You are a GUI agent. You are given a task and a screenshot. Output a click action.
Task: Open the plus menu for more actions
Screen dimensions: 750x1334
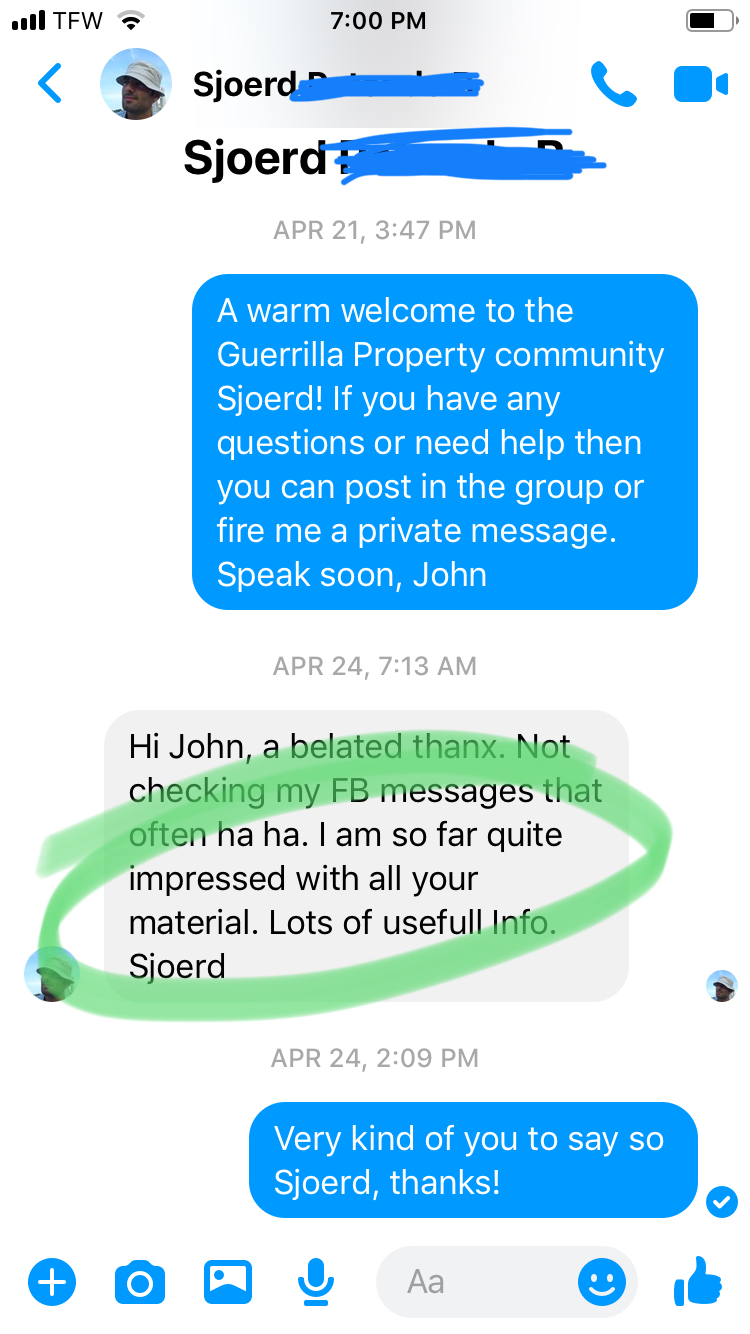52,1281
